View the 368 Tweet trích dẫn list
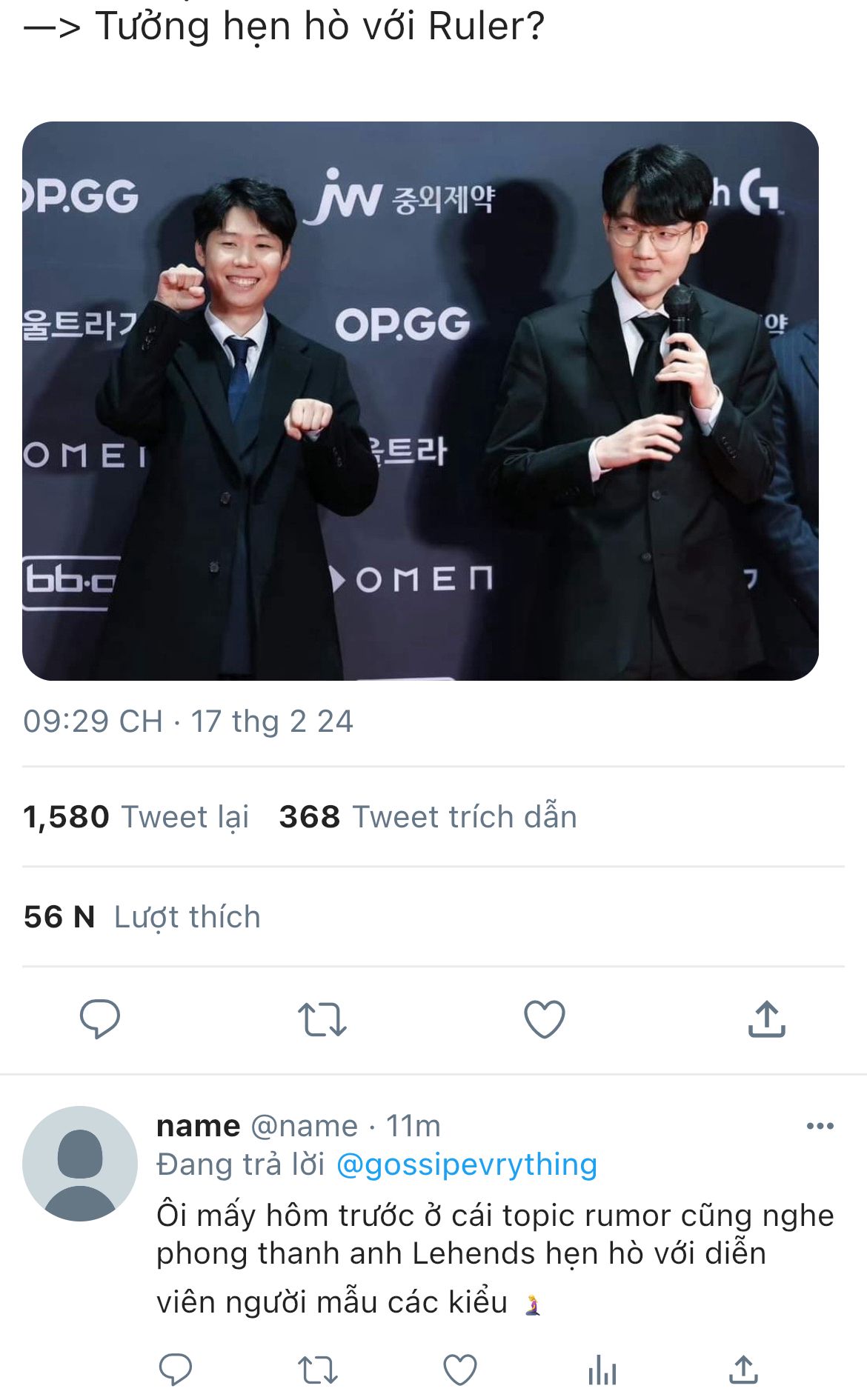This screenshot has height=1400, width=867. (x=428, y=816)
